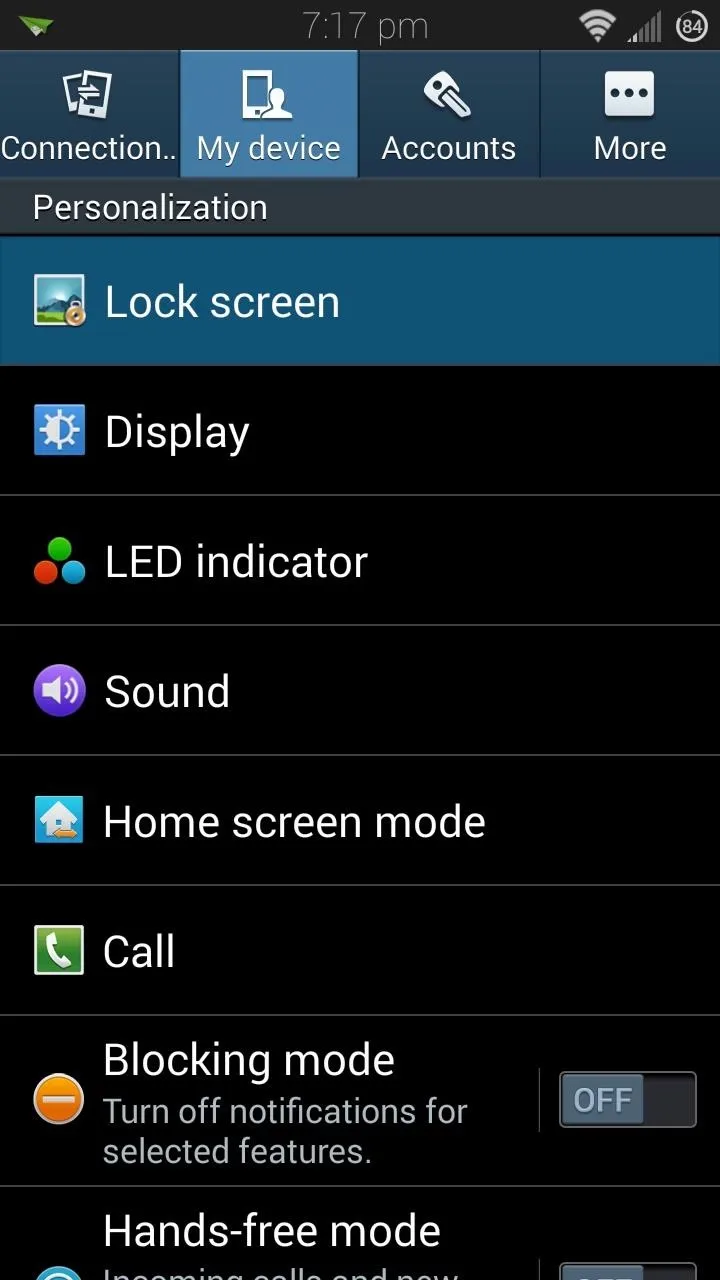Open the Blocking mode row
The image size is (720, 1280).
coord(268,1101)
